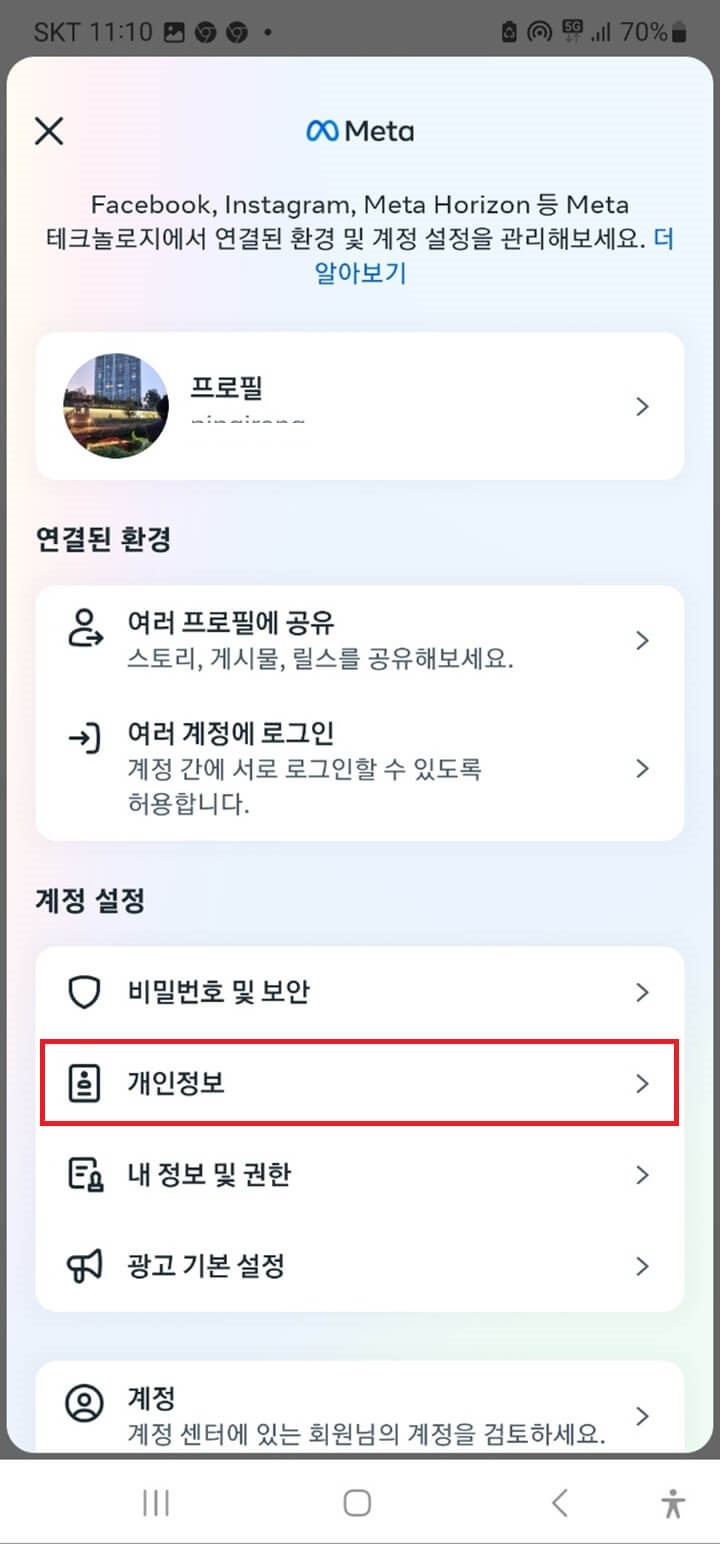Tap the Meta logo at the top

(360, 130)
